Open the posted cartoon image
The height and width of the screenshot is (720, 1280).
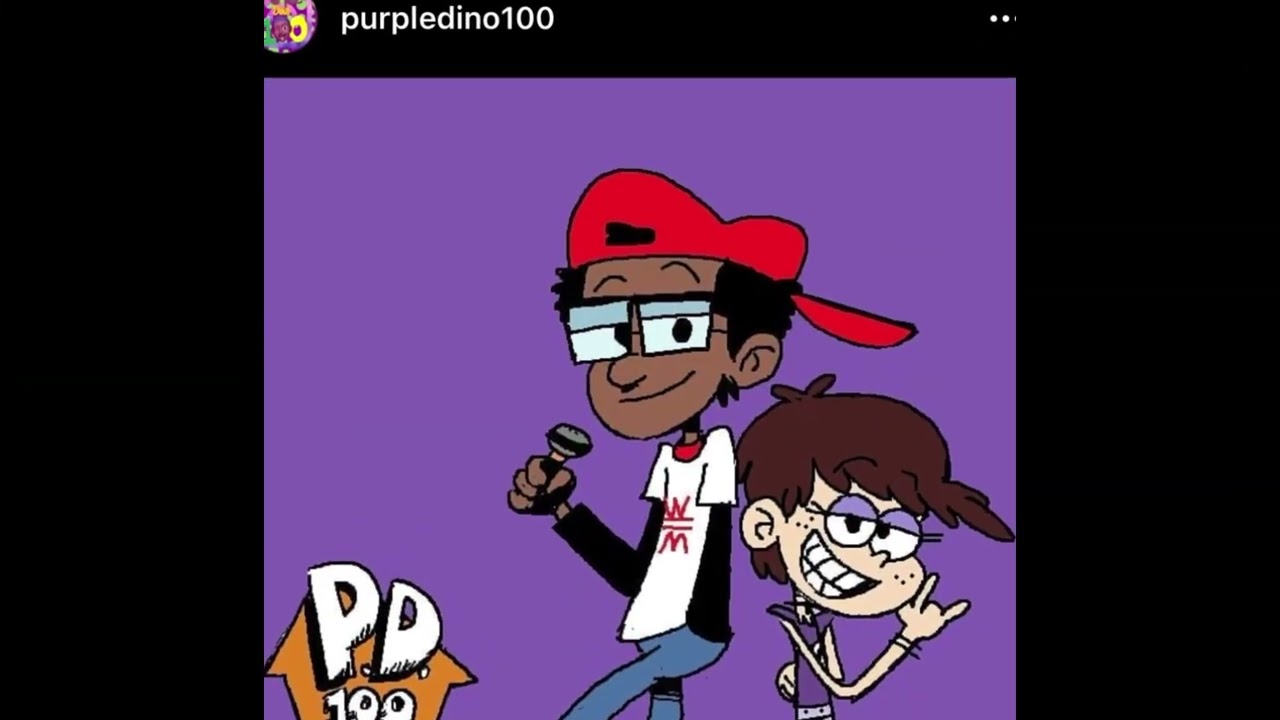coord(640,398)
